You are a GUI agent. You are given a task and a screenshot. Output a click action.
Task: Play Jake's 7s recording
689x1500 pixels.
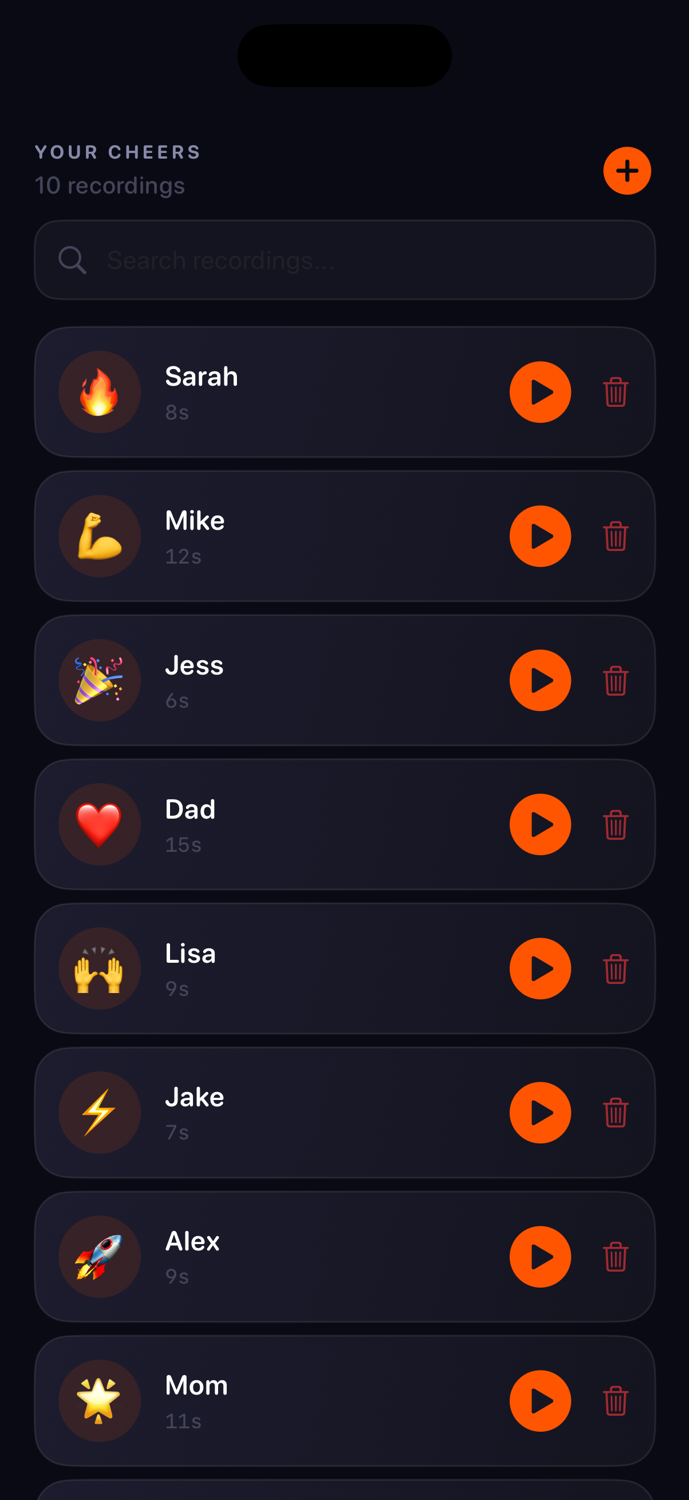(540, 1112)
